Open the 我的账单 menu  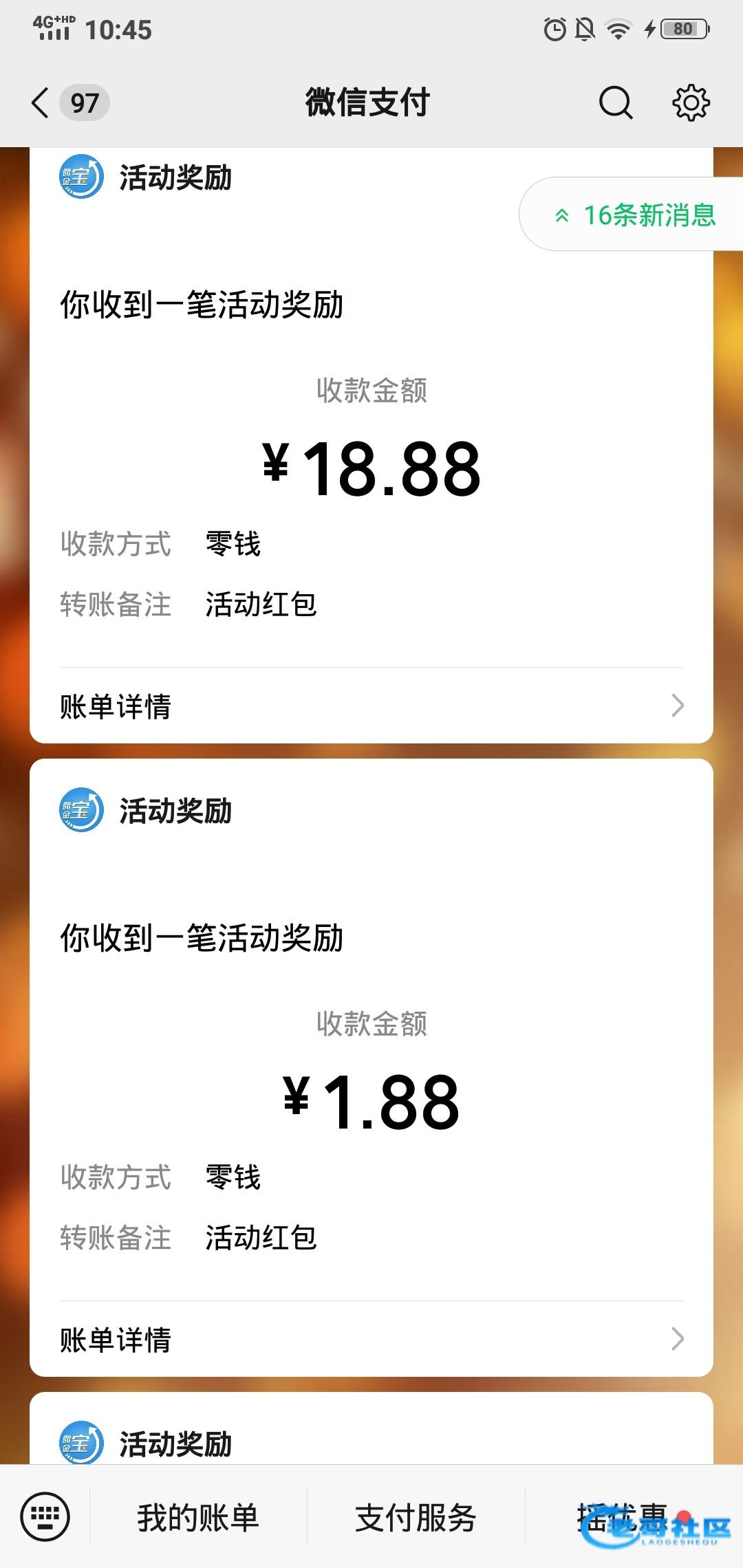point(198,1518)
